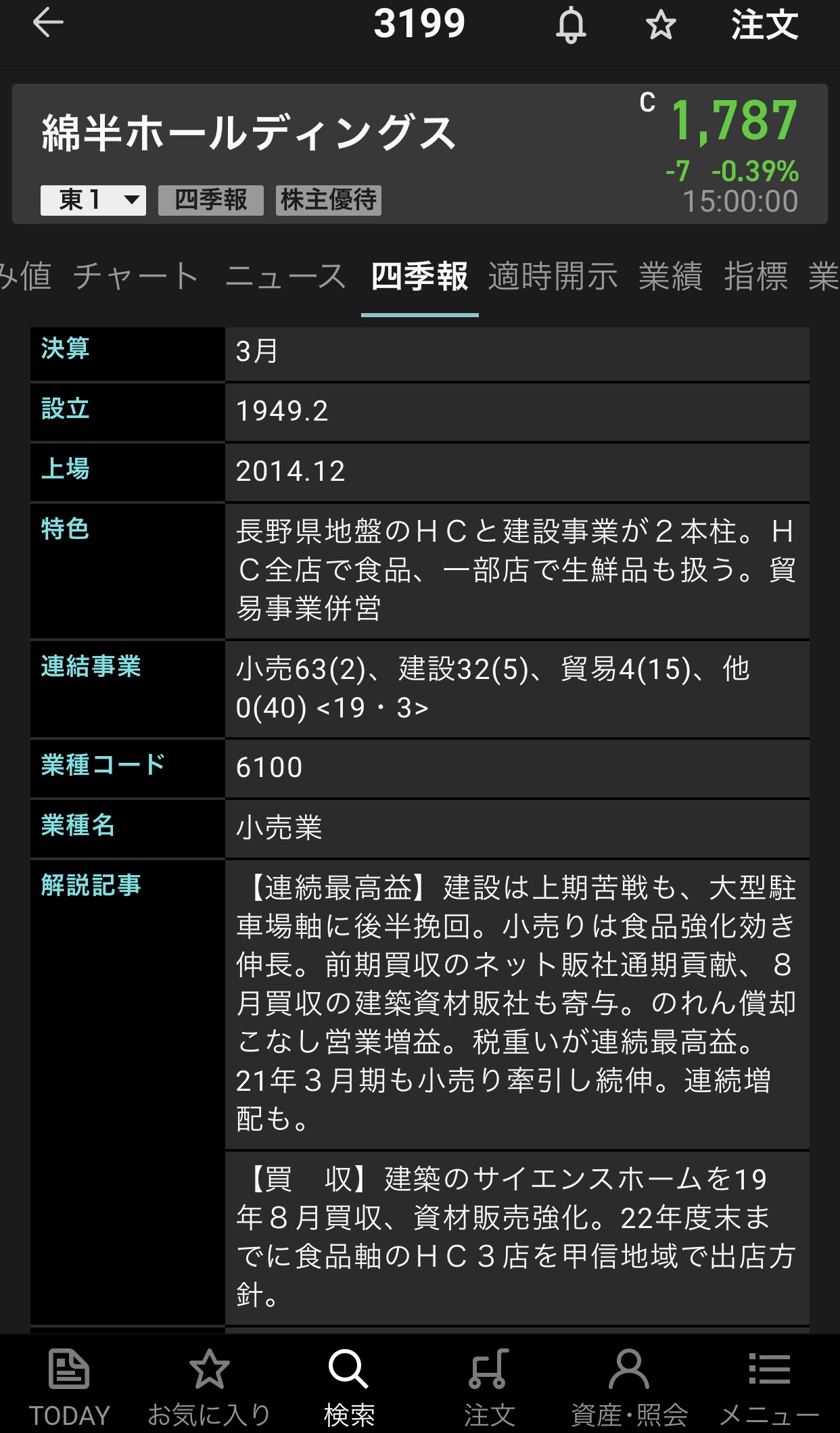The height and width of the screenshot is (1433, 840).
Task: Switch to the 業績 tab
Action: click(x=671, y=277)
